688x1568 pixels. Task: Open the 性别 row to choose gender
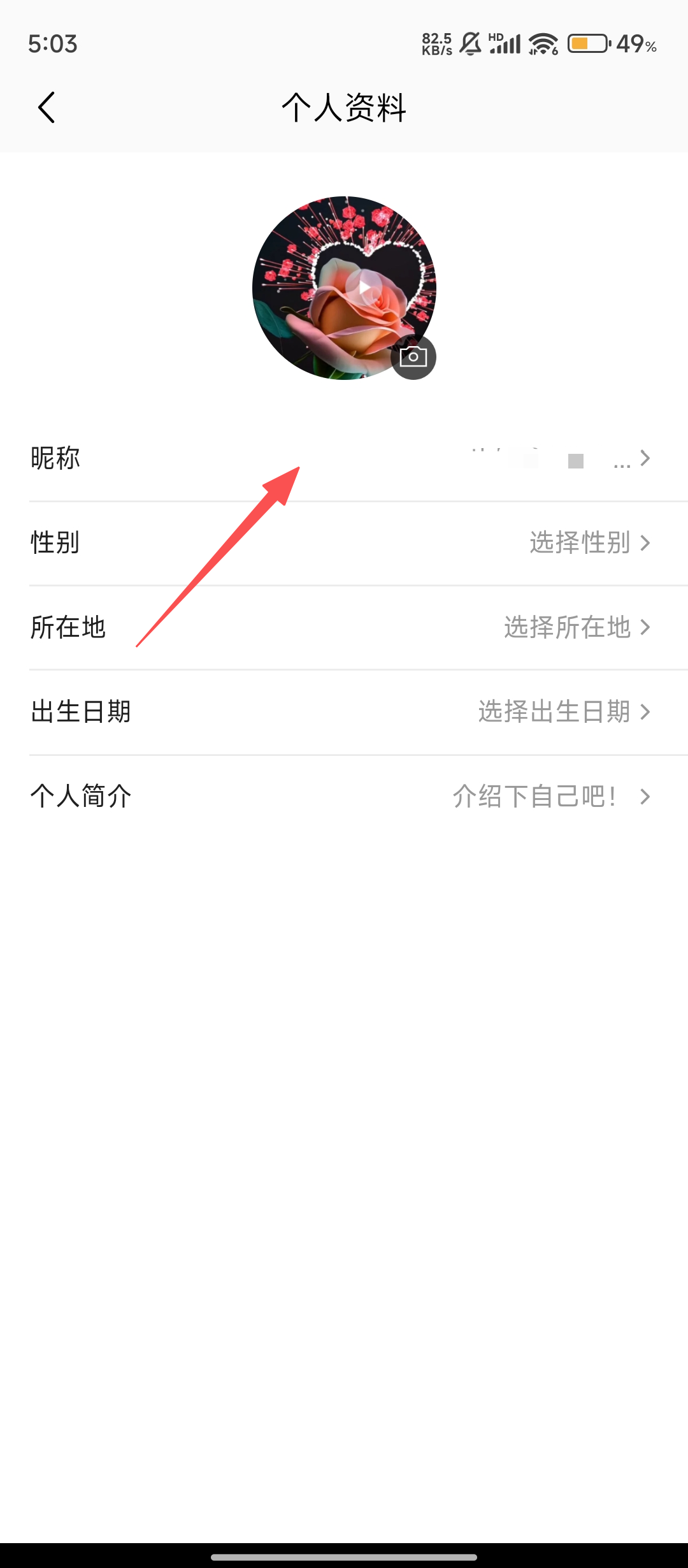tap(344, 543)
